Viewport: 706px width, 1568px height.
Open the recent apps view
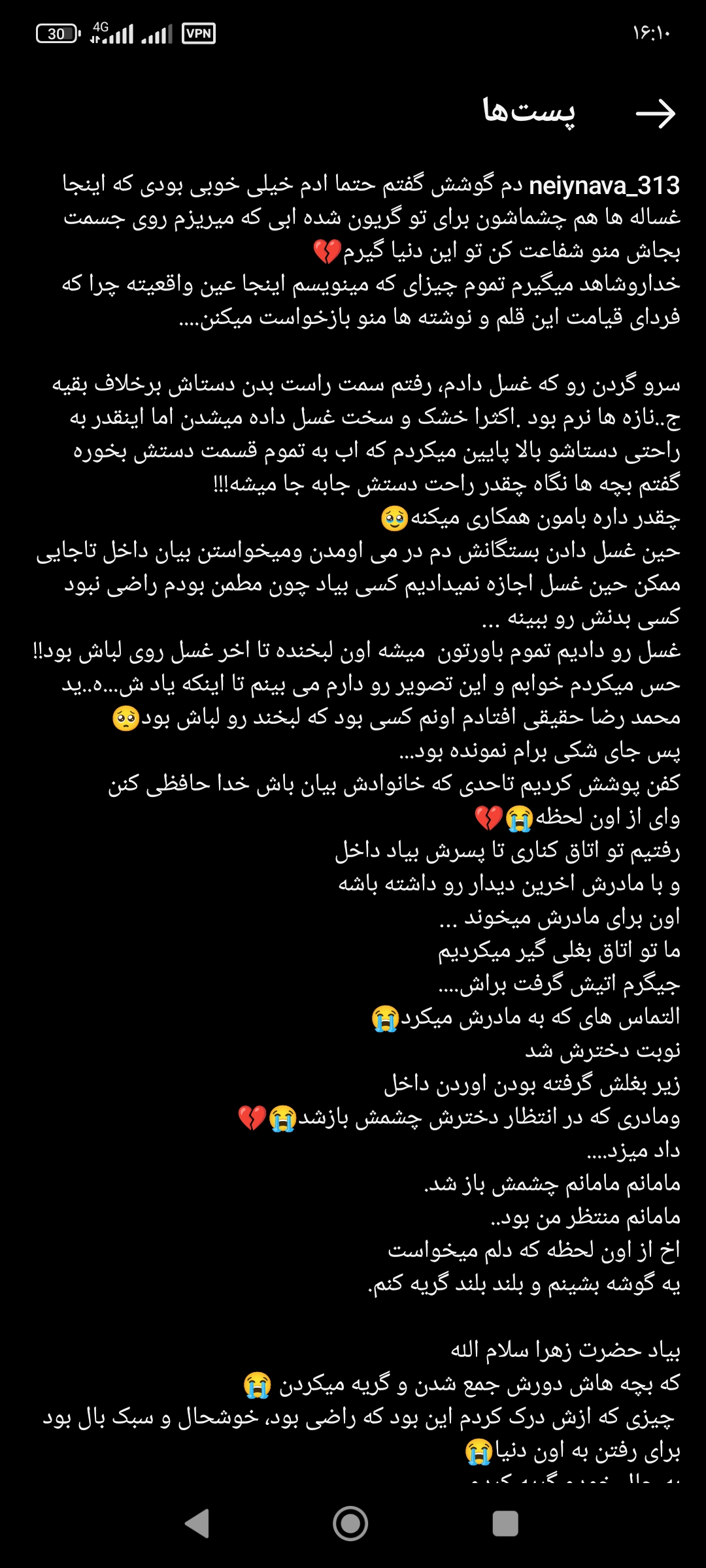tap(505, 1524)
